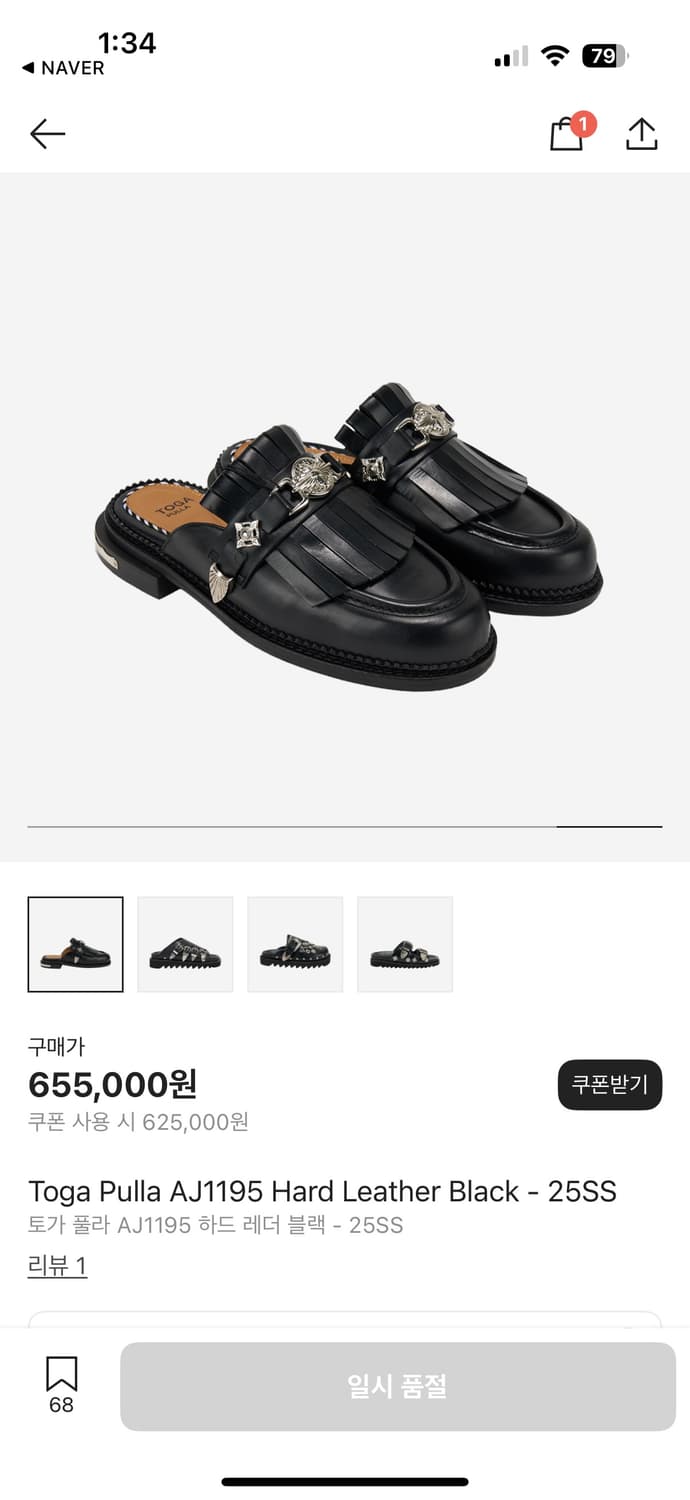
Task: Open the shopping bag with 1 item
Action: click(x=567, y=134)
